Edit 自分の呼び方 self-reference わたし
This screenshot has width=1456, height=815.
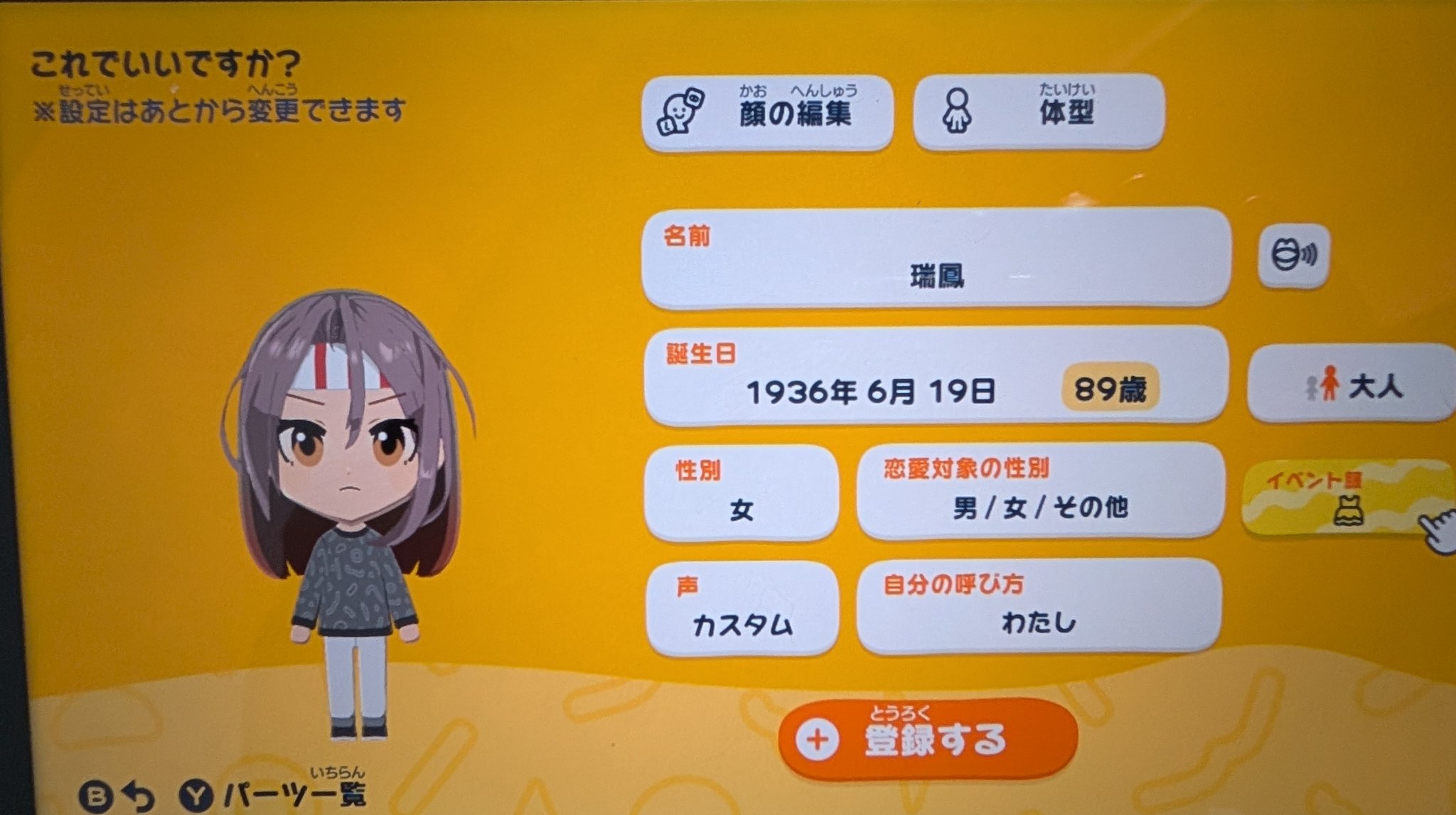point(1039,605)
